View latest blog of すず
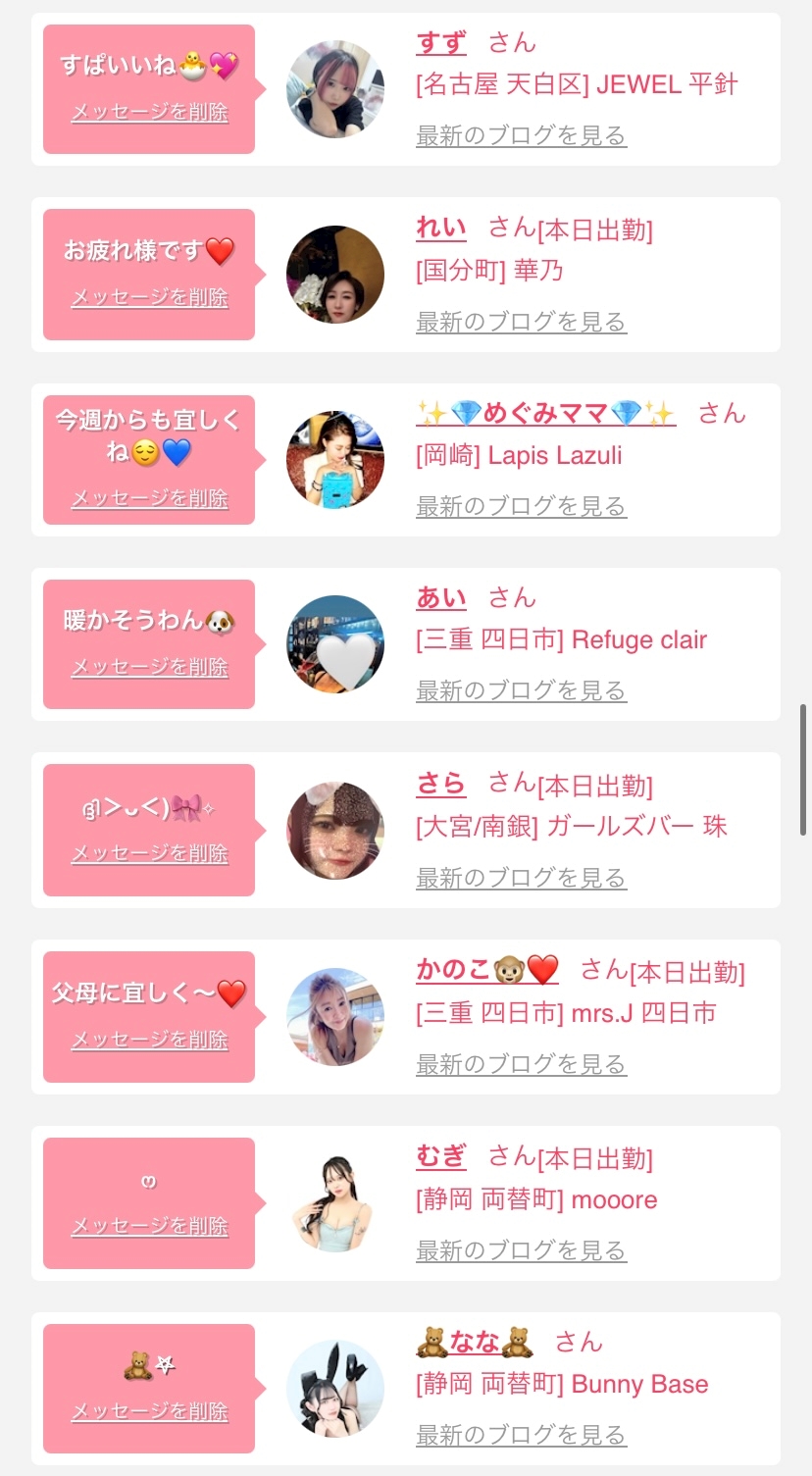812x1476 pixels. [x=521, y=136]
